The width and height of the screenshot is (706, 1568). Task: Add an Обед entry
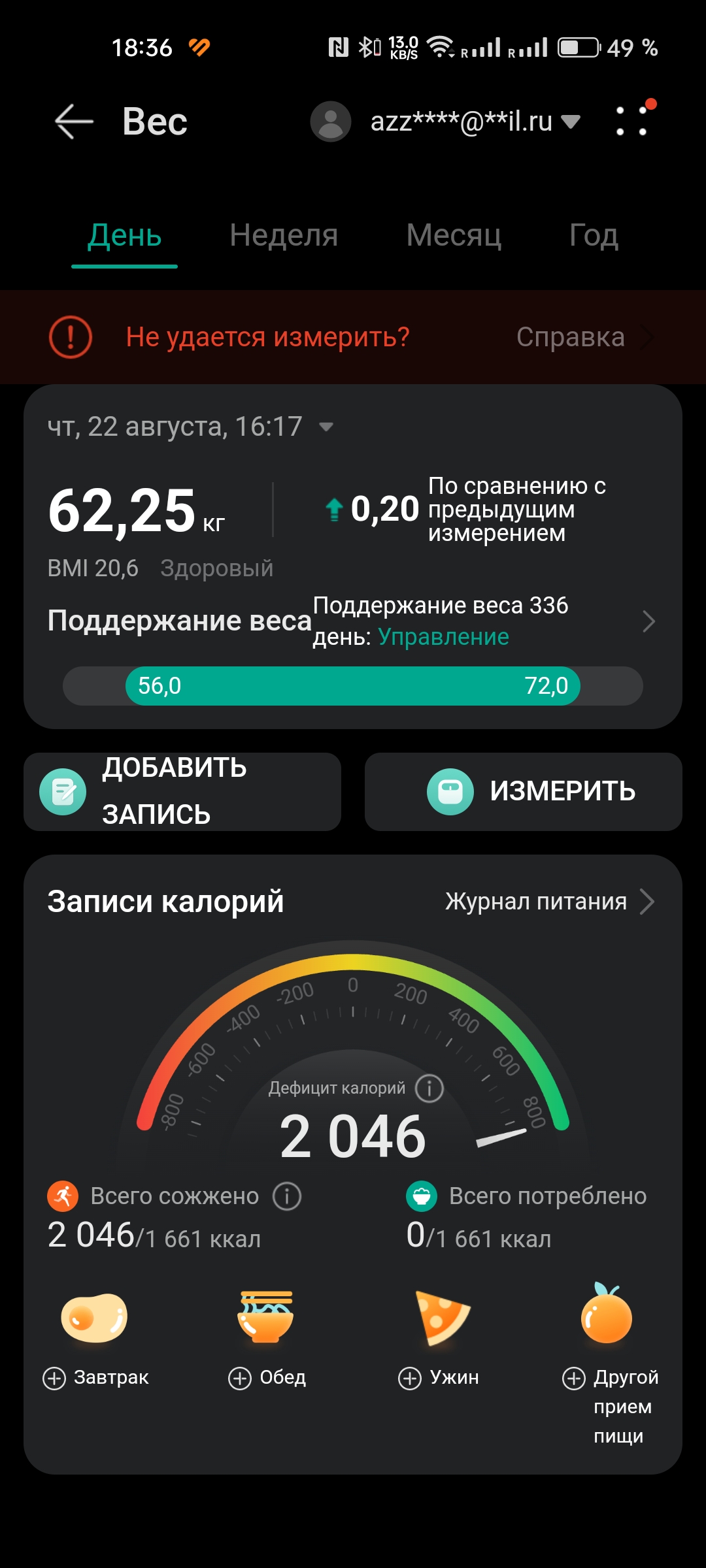pos(267,1377)
